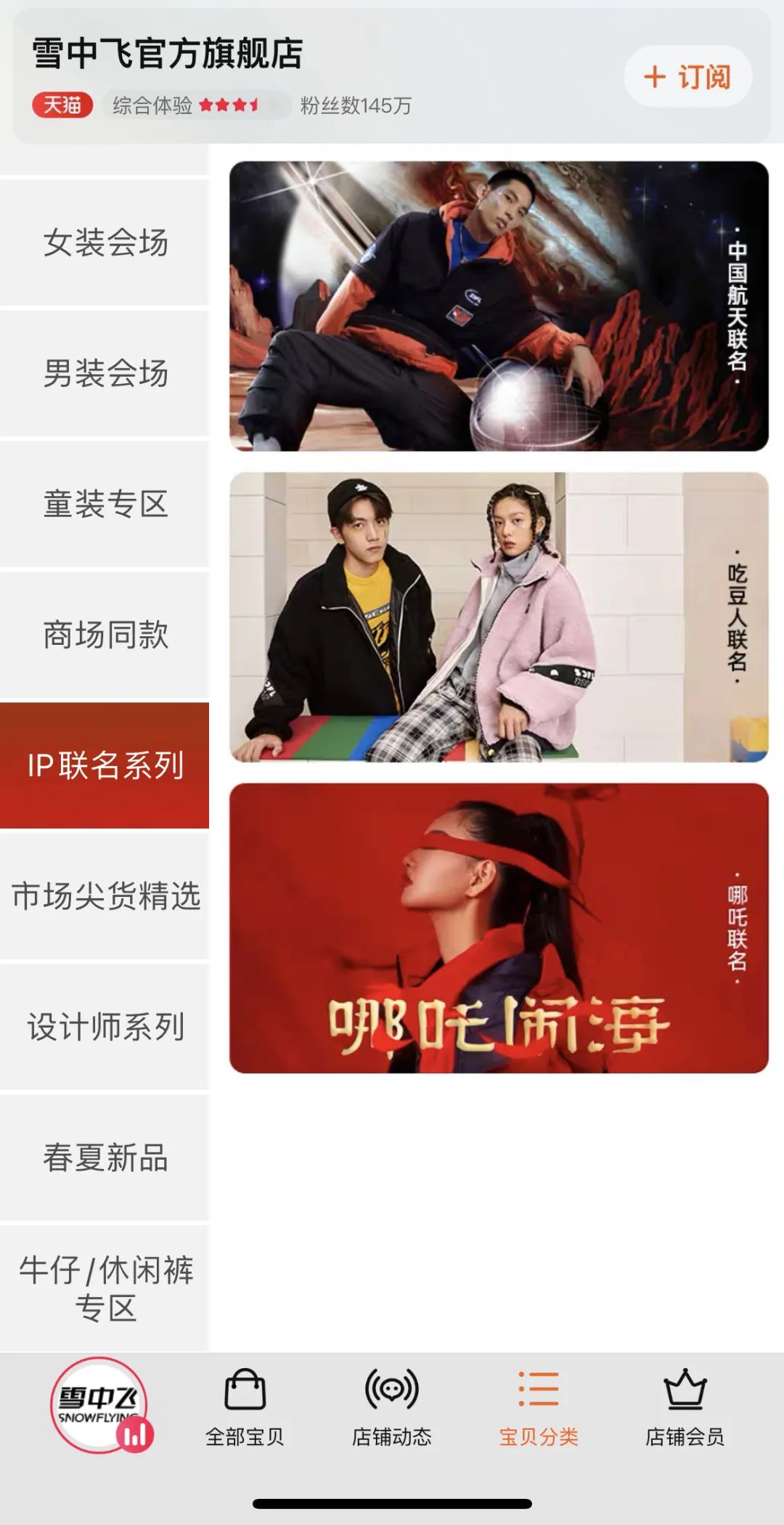784x1525 pixels.
Task: Open the 童装专区 category
Action: click(x=105, y=504)
